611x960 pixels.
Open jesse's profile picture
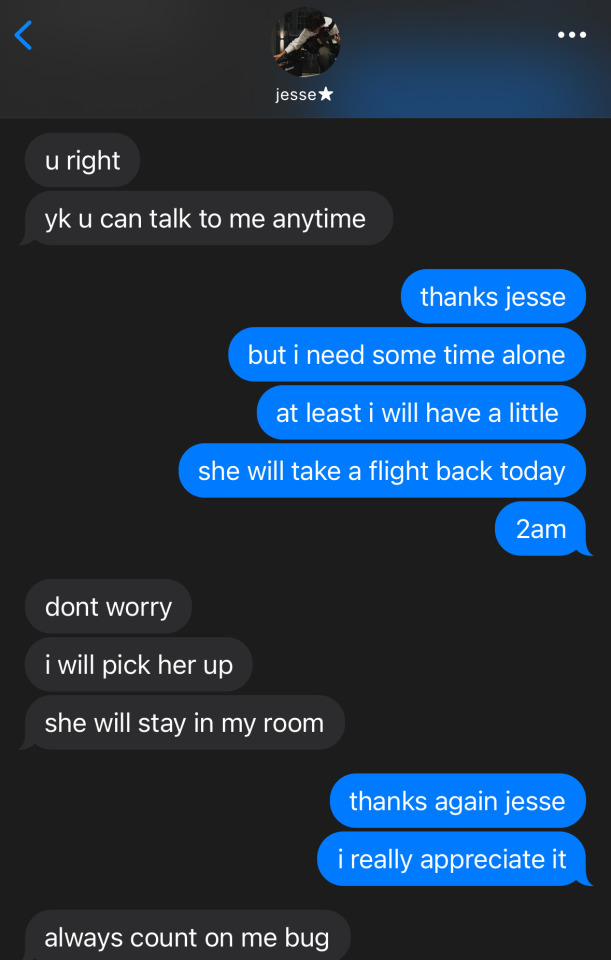(305, 42)
